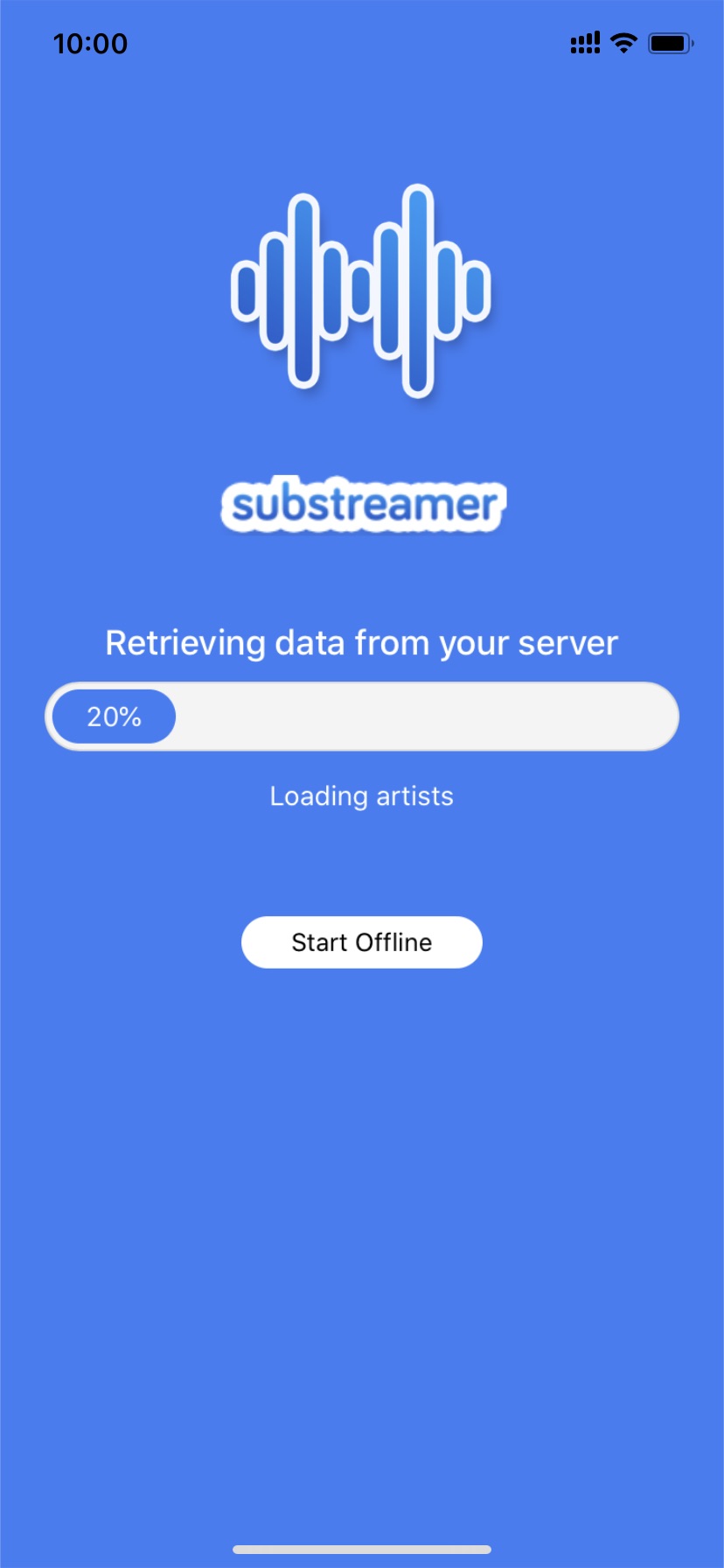
Task: Tap the cellular signal icon
Action: click(x=583, y=43)
